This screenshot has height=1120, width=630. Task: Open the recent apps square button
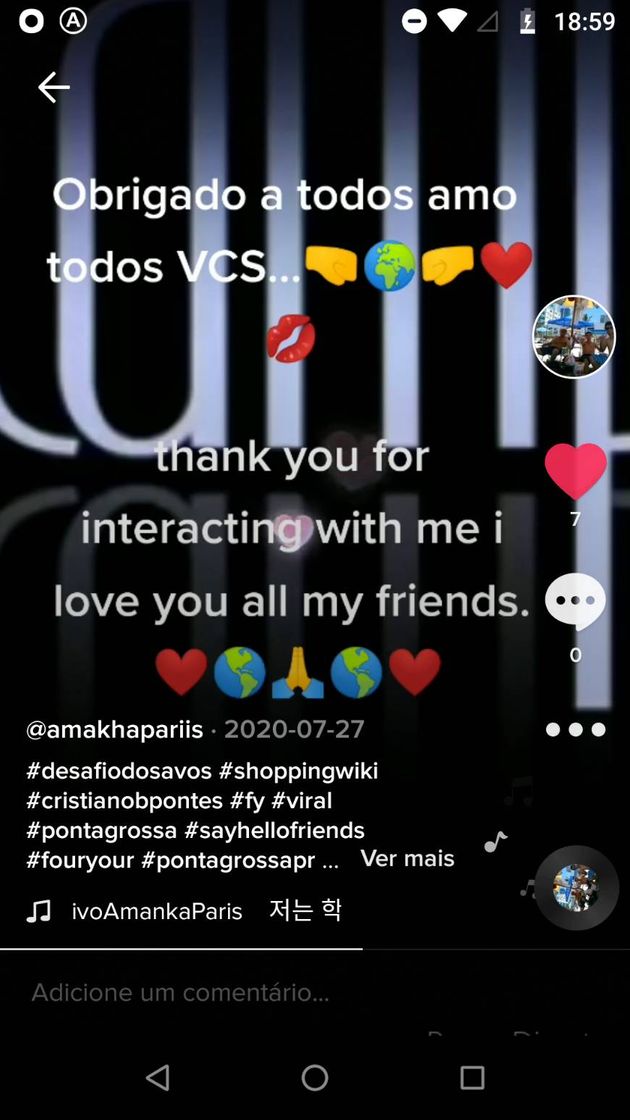(472, 1077)
